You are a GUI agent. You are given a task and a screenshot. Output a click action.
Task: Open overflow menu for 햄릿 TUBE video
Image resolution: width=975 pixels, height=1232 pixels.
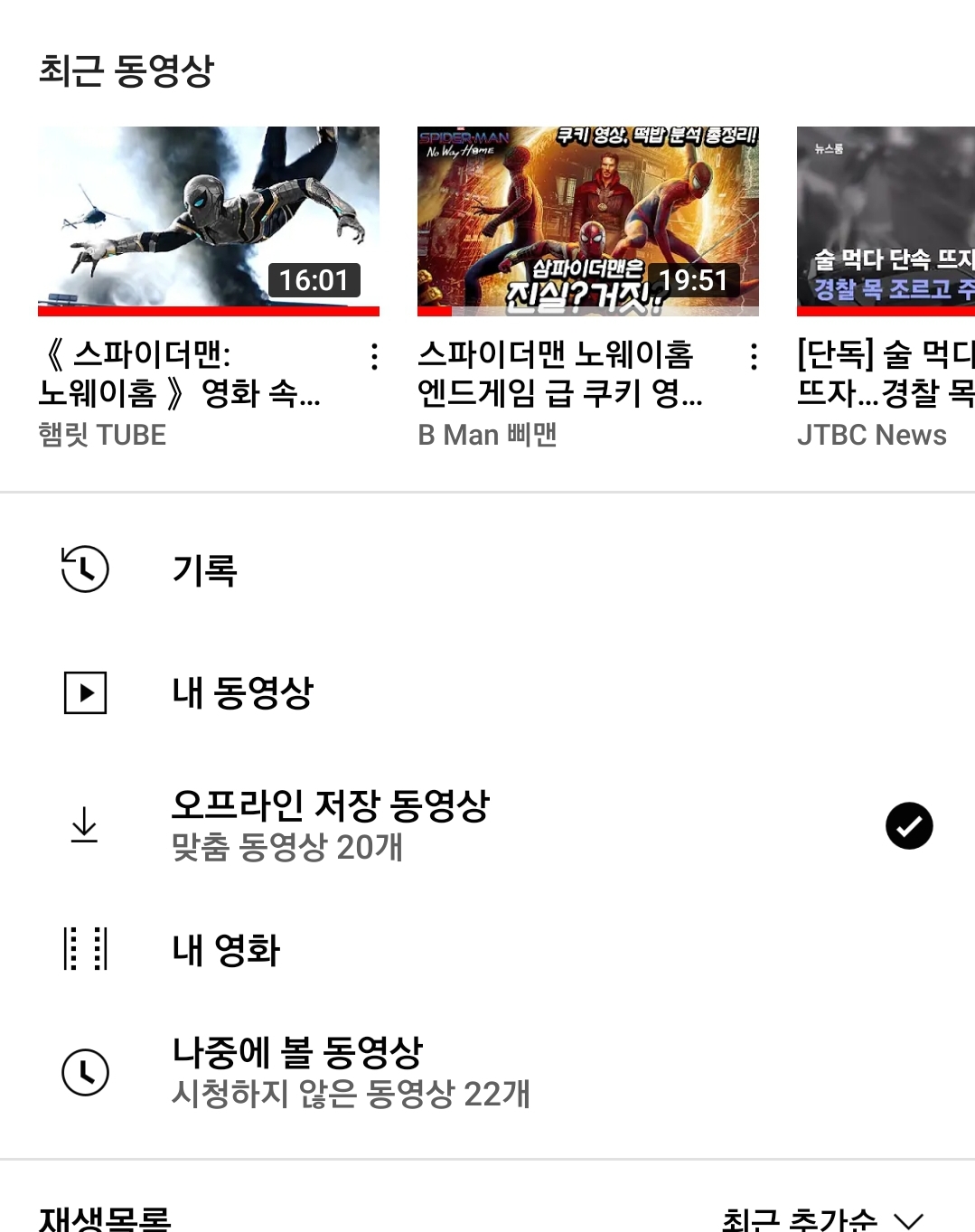[x=374, y=357]
